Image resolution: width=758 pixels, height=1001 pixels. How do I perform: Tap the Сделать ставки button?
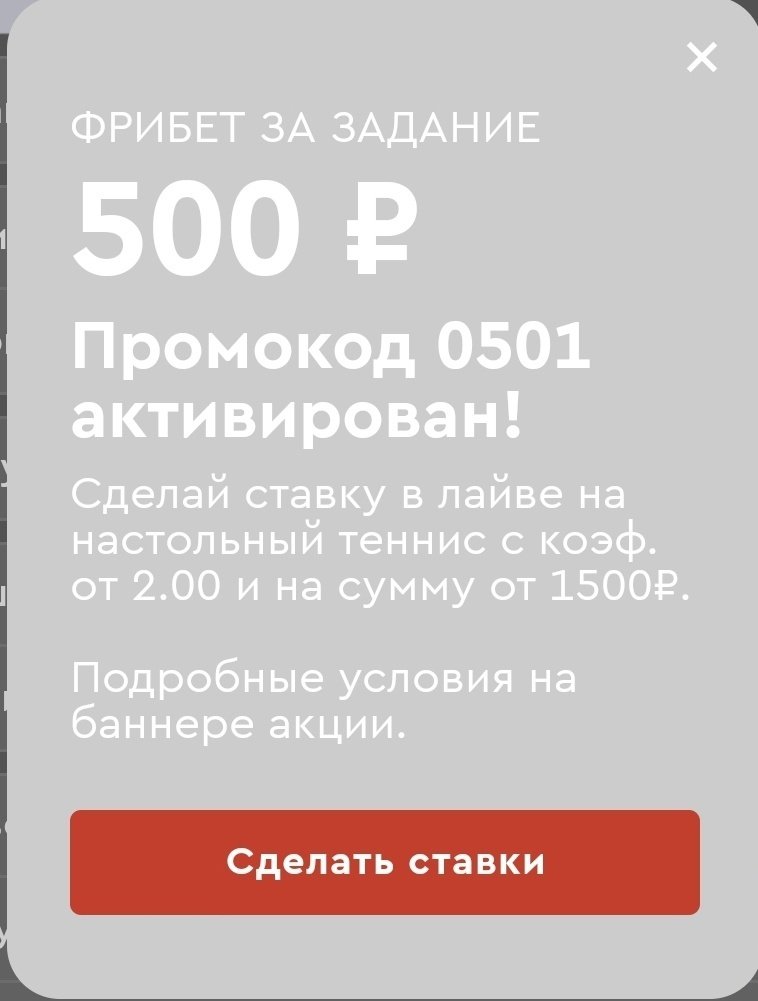click(385, 862)
